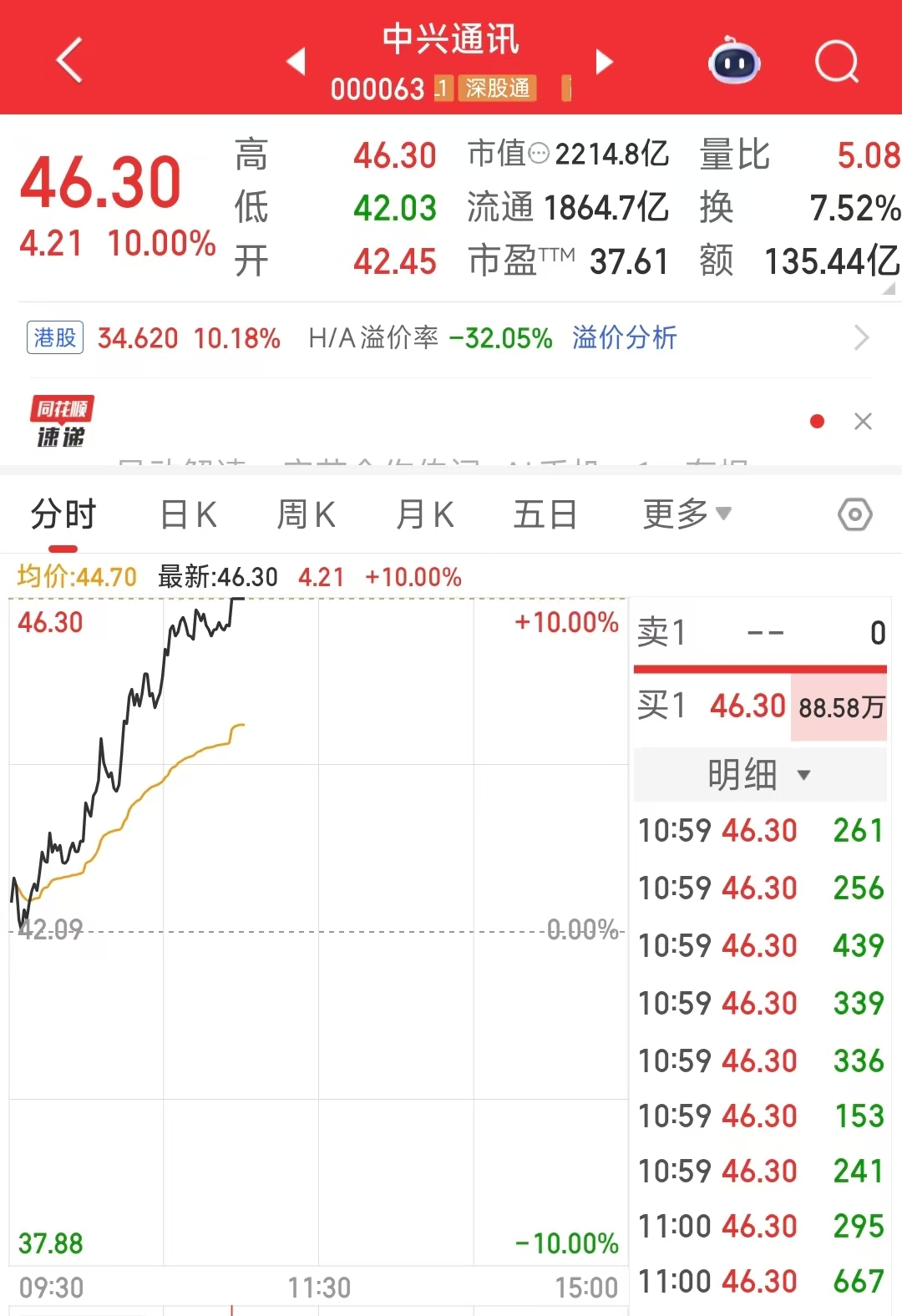
Task: Dismiss the 同花顺速递 banner
Action: pos(863,422)
